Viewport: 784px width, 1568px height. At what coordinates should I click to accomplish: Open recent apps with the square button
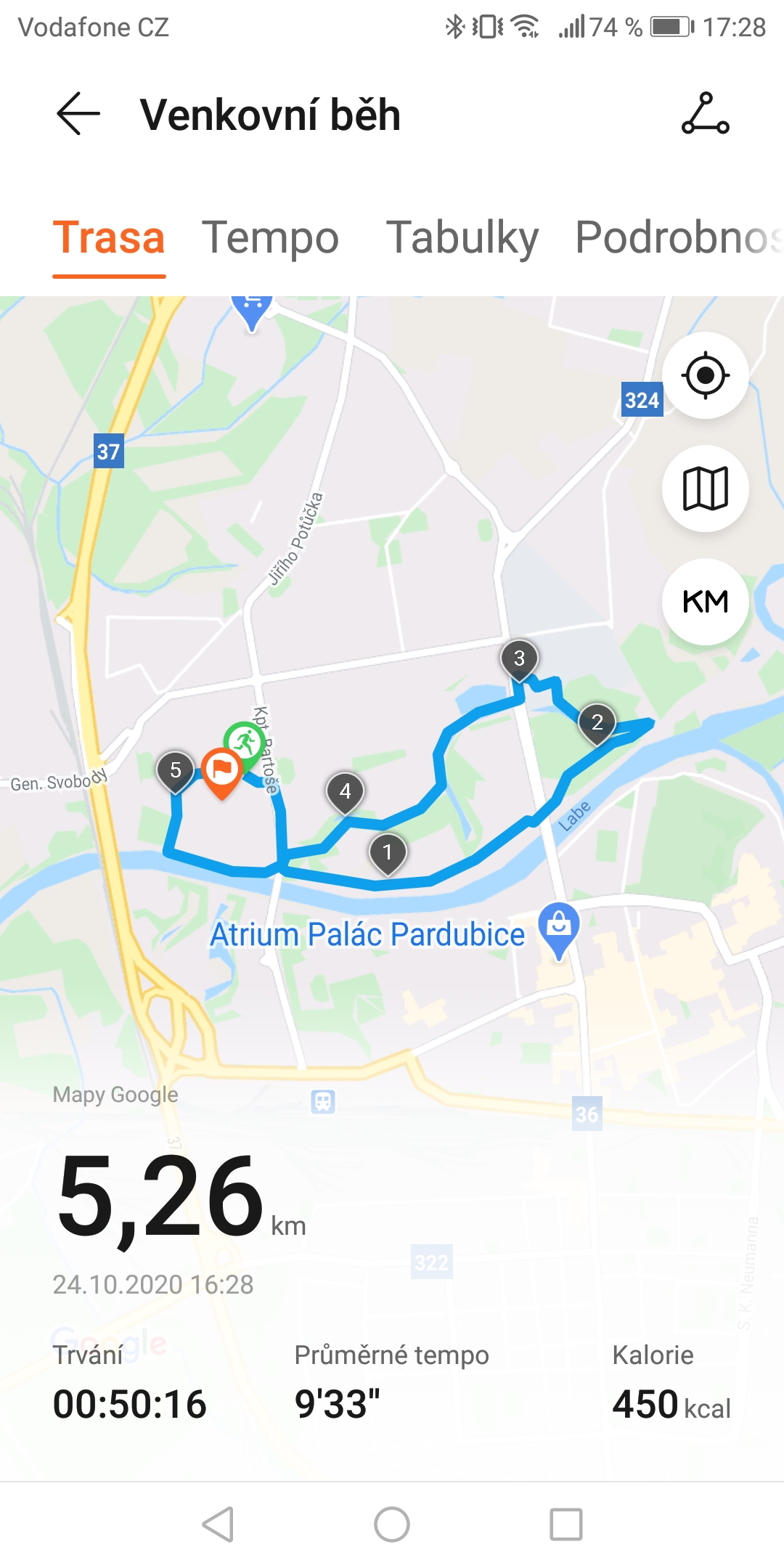566,1524
